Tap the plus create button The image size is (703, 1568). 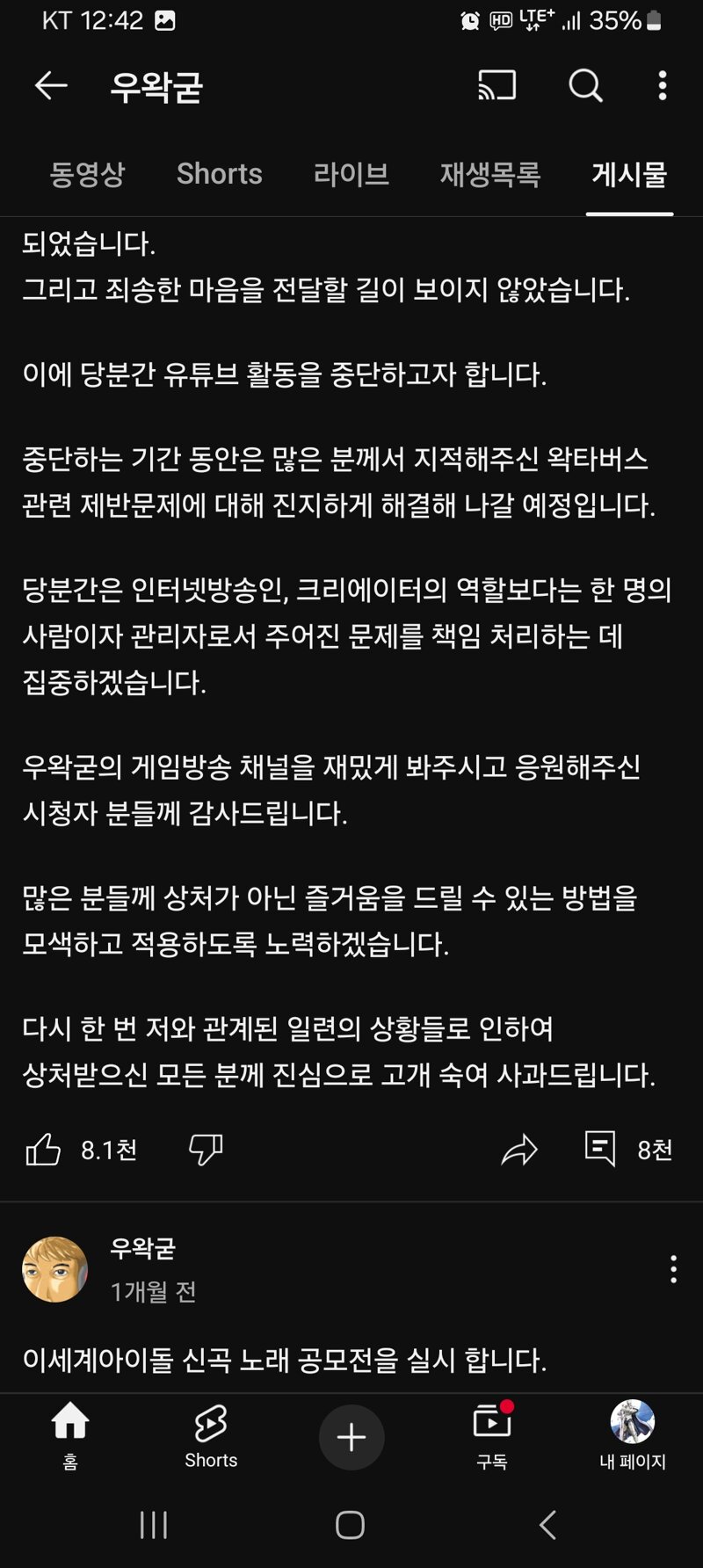coord(351,1437)
